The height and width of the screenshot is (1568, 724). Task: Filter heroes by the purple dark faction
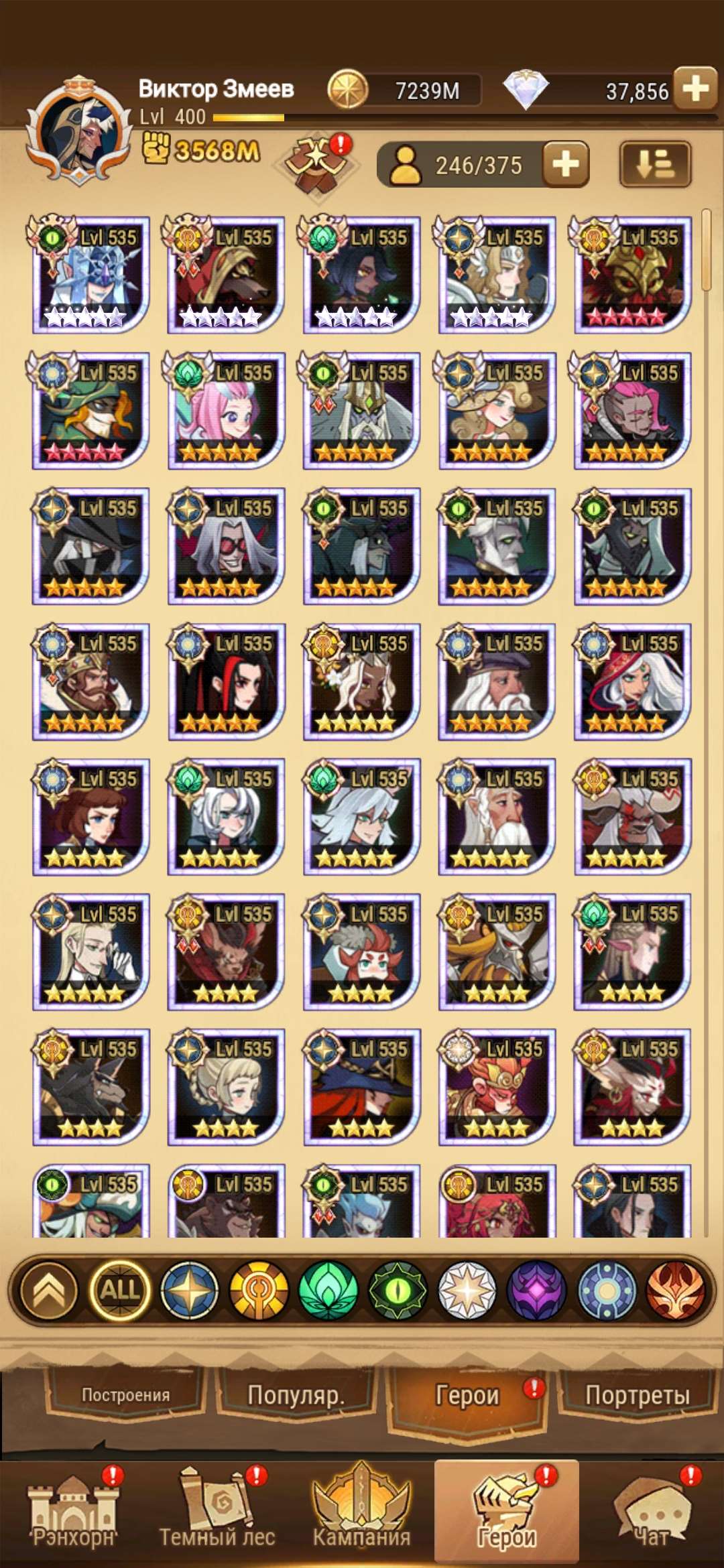pos(537,1290)
